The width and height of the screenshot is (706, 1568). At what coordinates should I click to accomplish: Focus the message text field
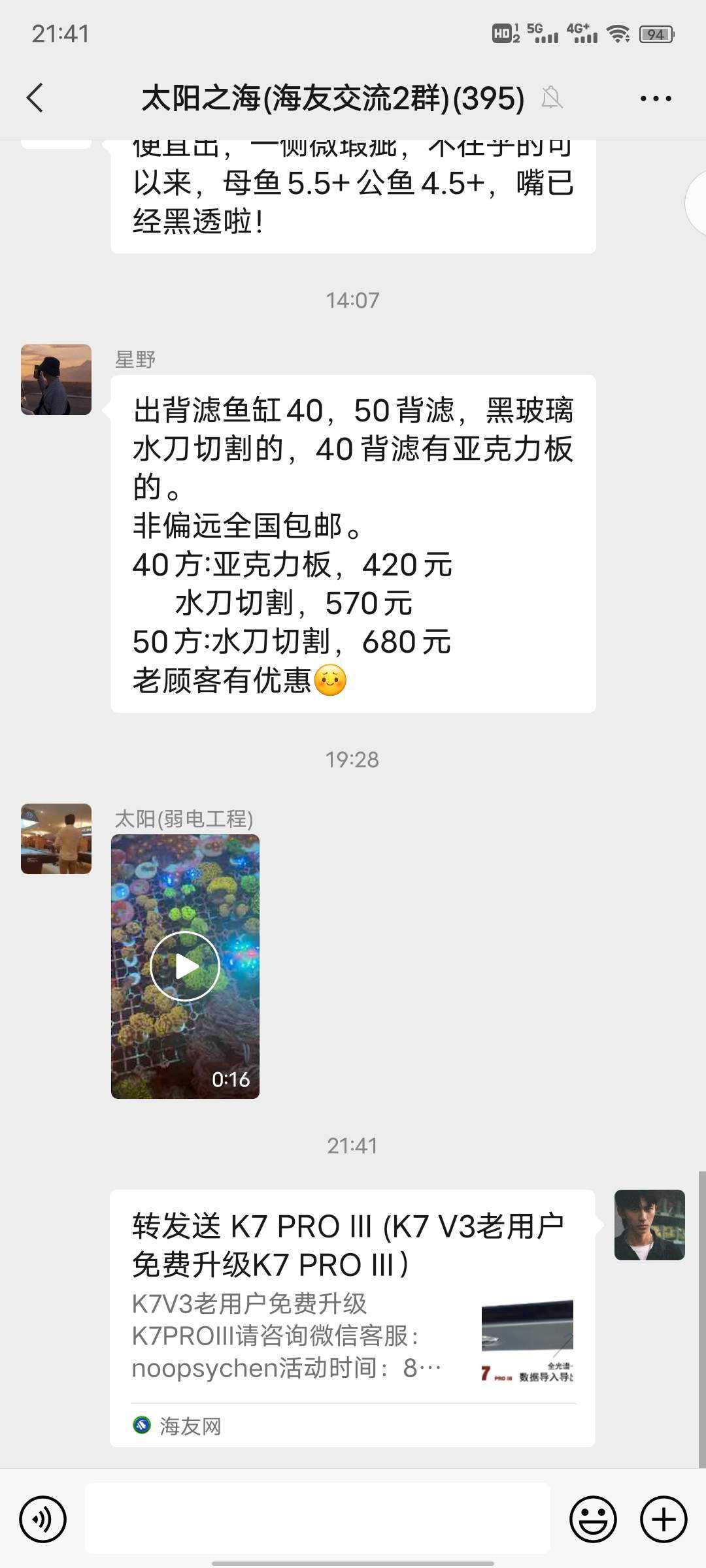[x=317, y=1518]
